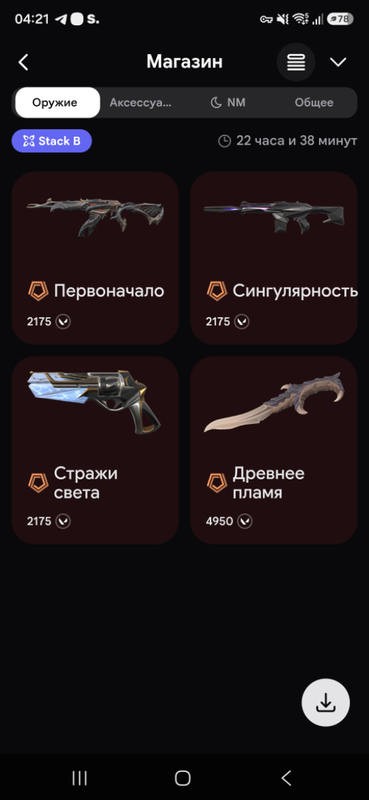Tap the Stack B chip
The image size is (369, 800).
[52, 141]
